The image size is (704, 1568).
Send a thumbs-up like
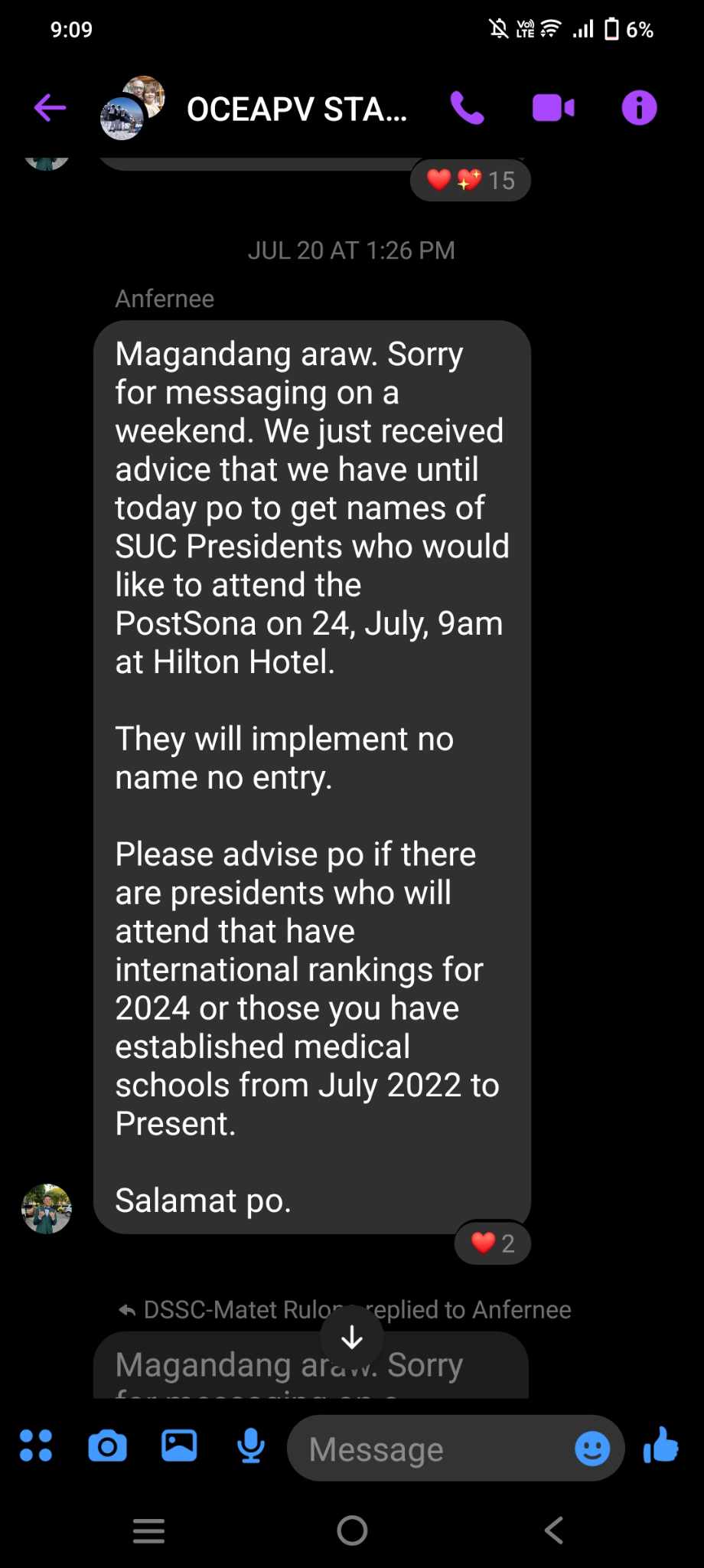point(661,1446)
